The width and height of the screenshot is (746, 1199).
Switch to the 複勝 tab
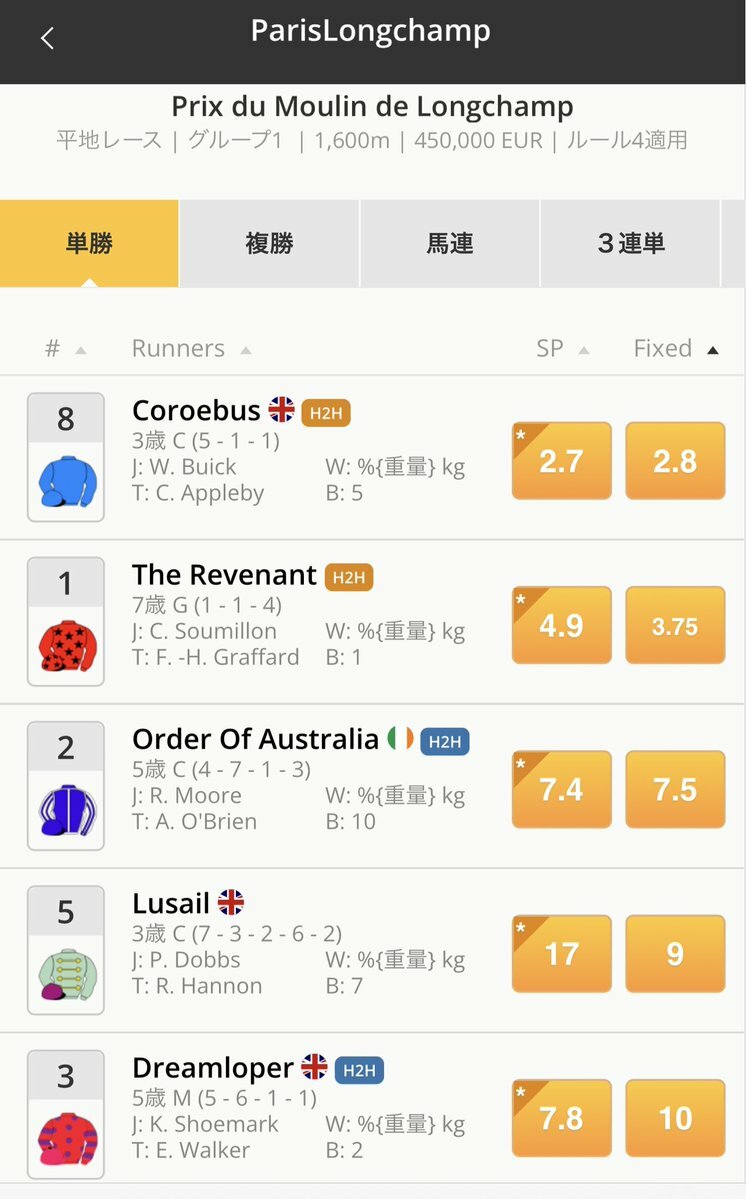269,243
